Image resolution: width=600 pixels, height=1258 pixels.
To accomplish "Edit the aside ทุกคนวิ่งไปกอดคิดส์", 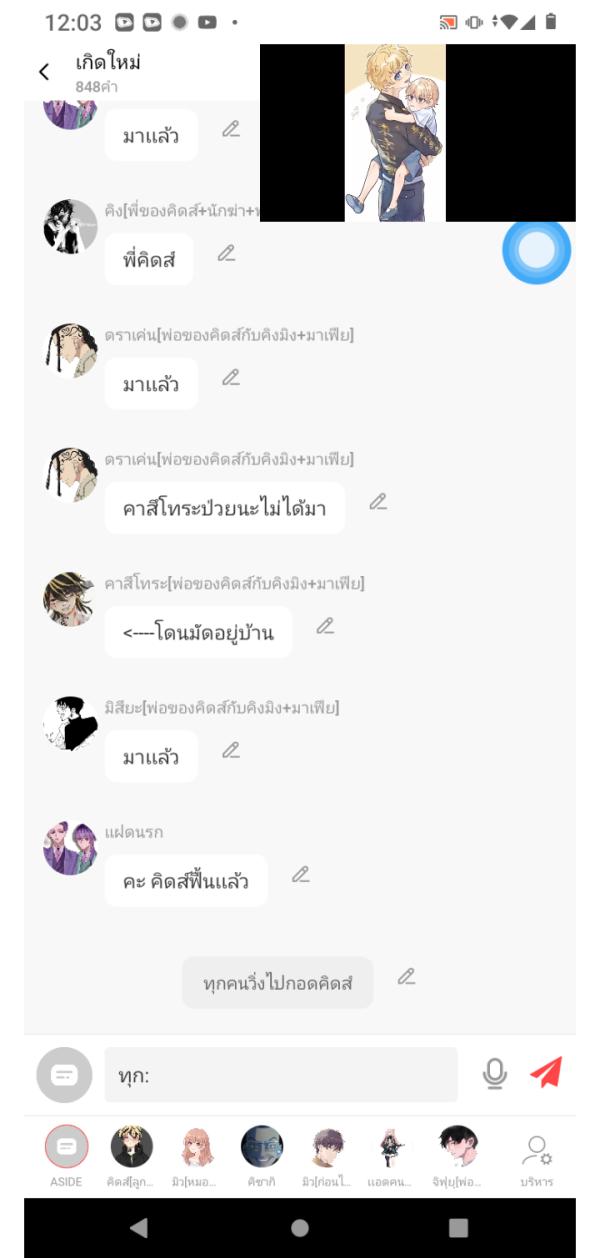I will [x=406, y=976].
